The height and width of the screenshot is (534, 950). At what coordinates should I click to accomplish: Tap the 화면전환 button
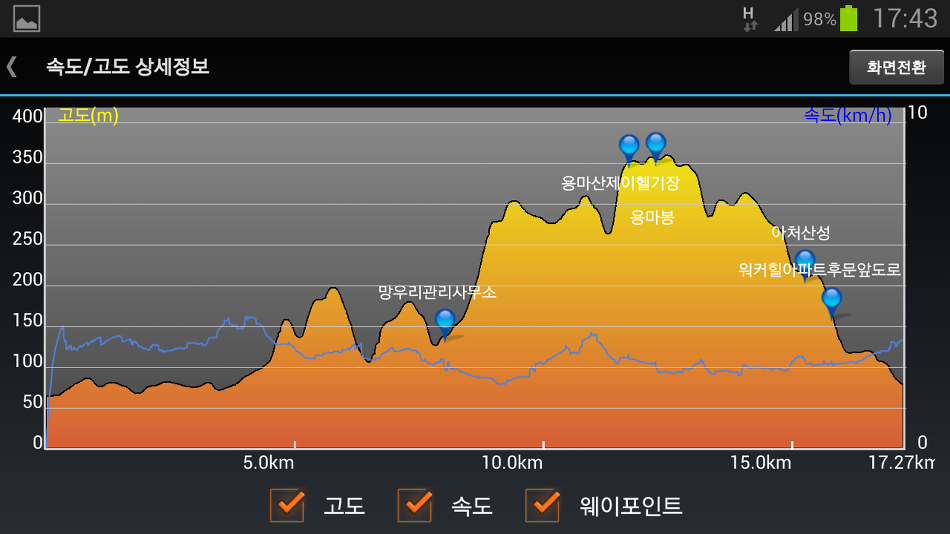tap(896, 67)
